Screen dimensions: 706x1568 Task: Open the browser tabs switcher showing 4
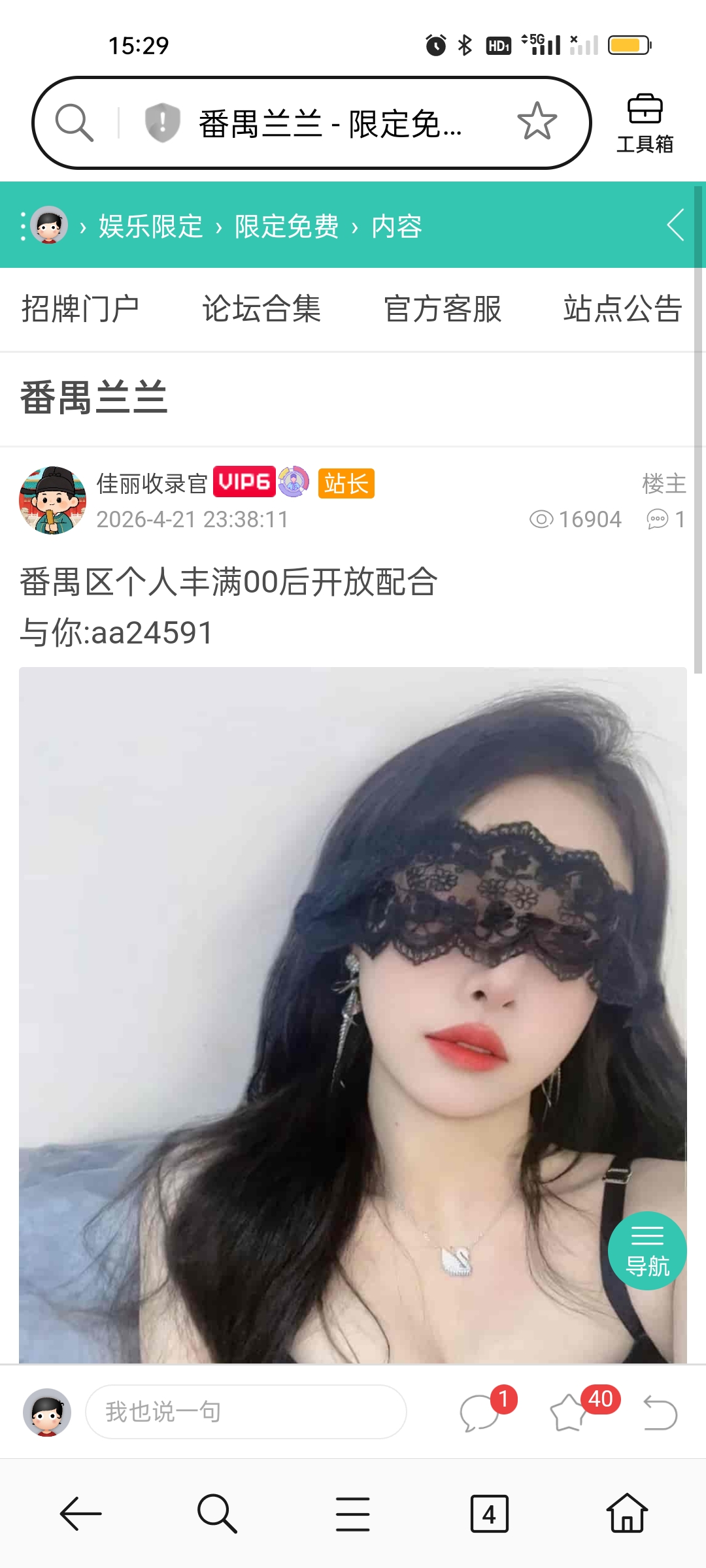(489, 1514)
